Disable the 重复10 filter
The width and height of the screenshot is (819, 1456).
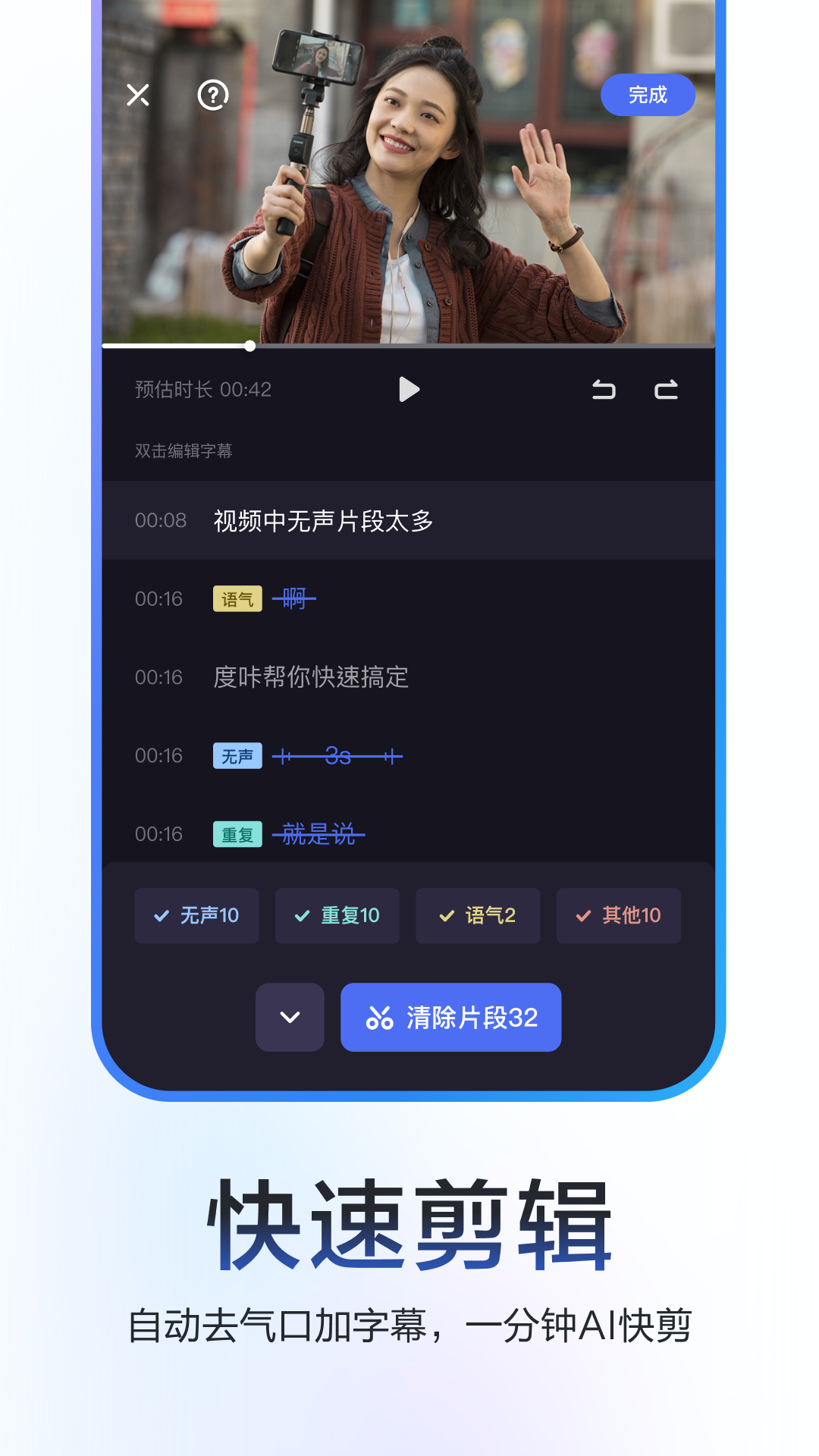pos(337,916)
